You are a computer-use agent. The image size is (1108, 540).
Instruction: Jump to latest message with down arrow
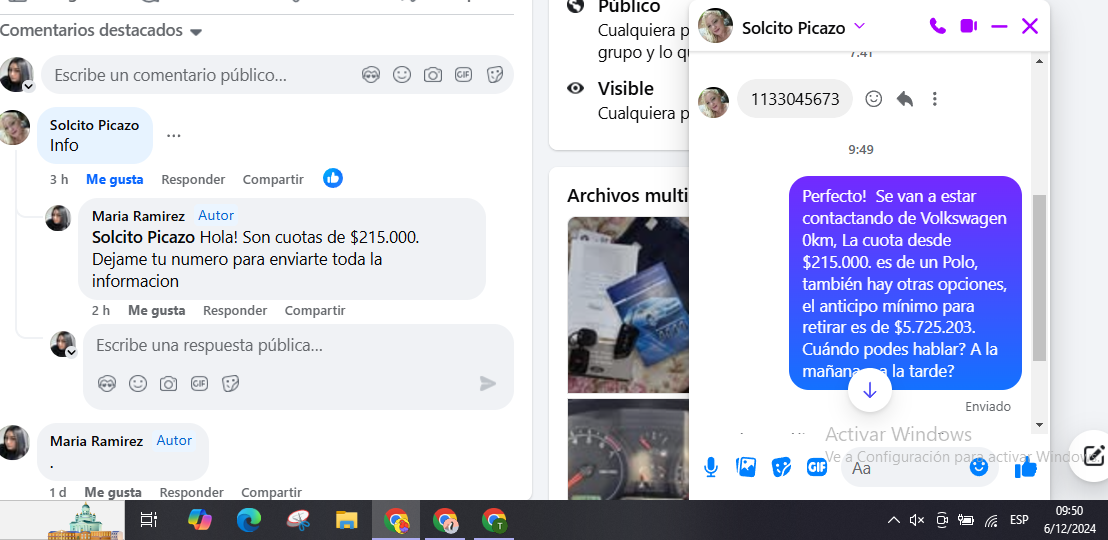869,390
